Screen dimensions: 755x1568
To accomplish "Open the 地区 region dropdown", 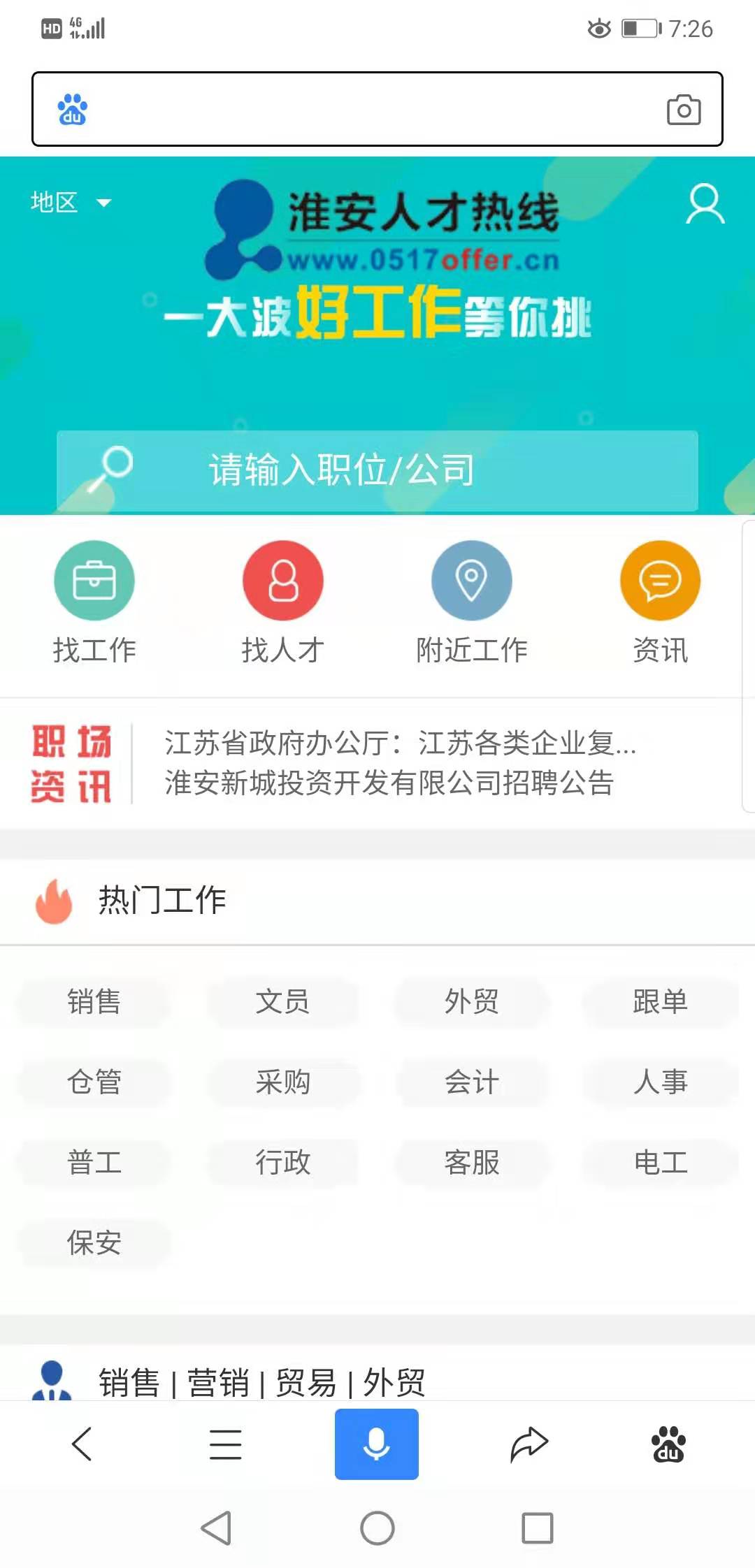I will [71, 203].
